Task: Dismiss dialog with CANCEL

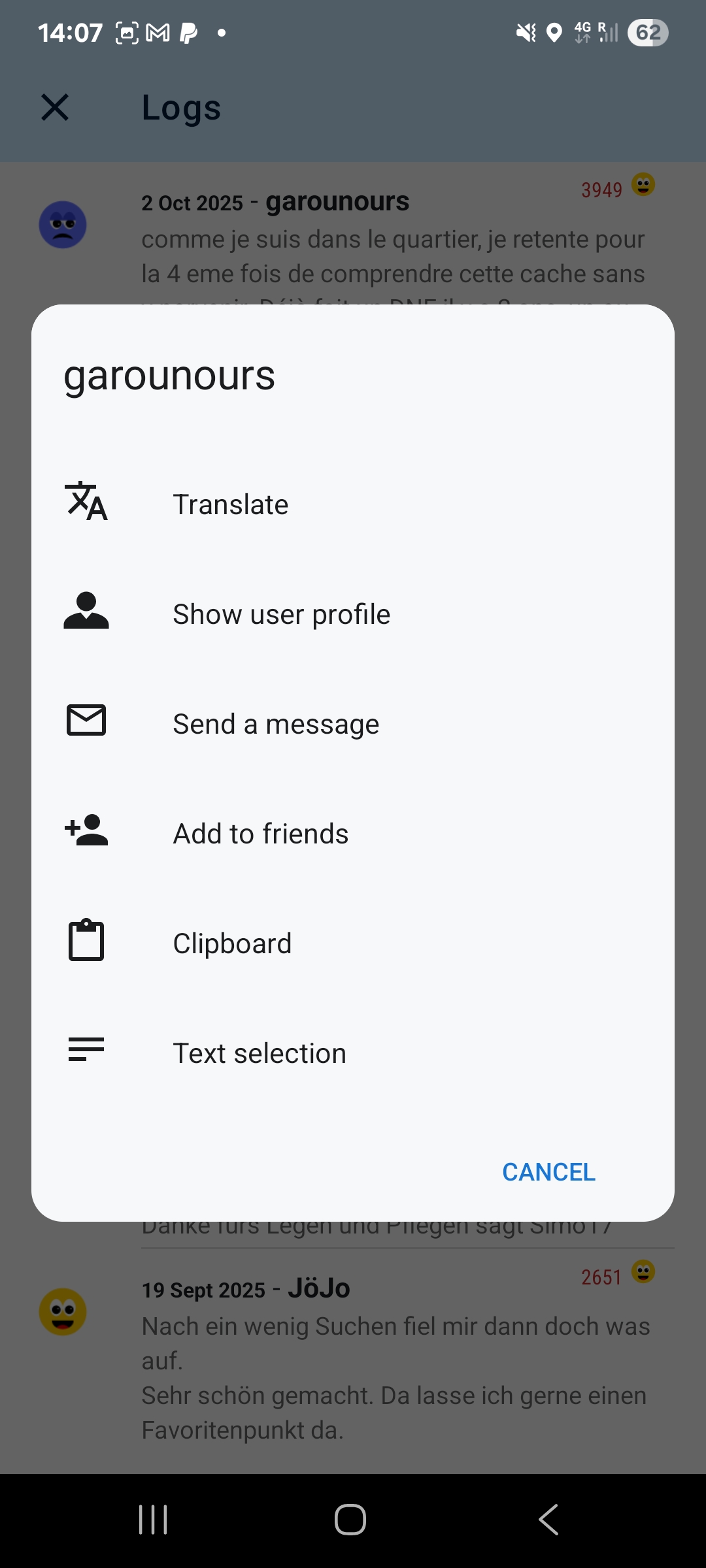Action: coord(548,1172)
